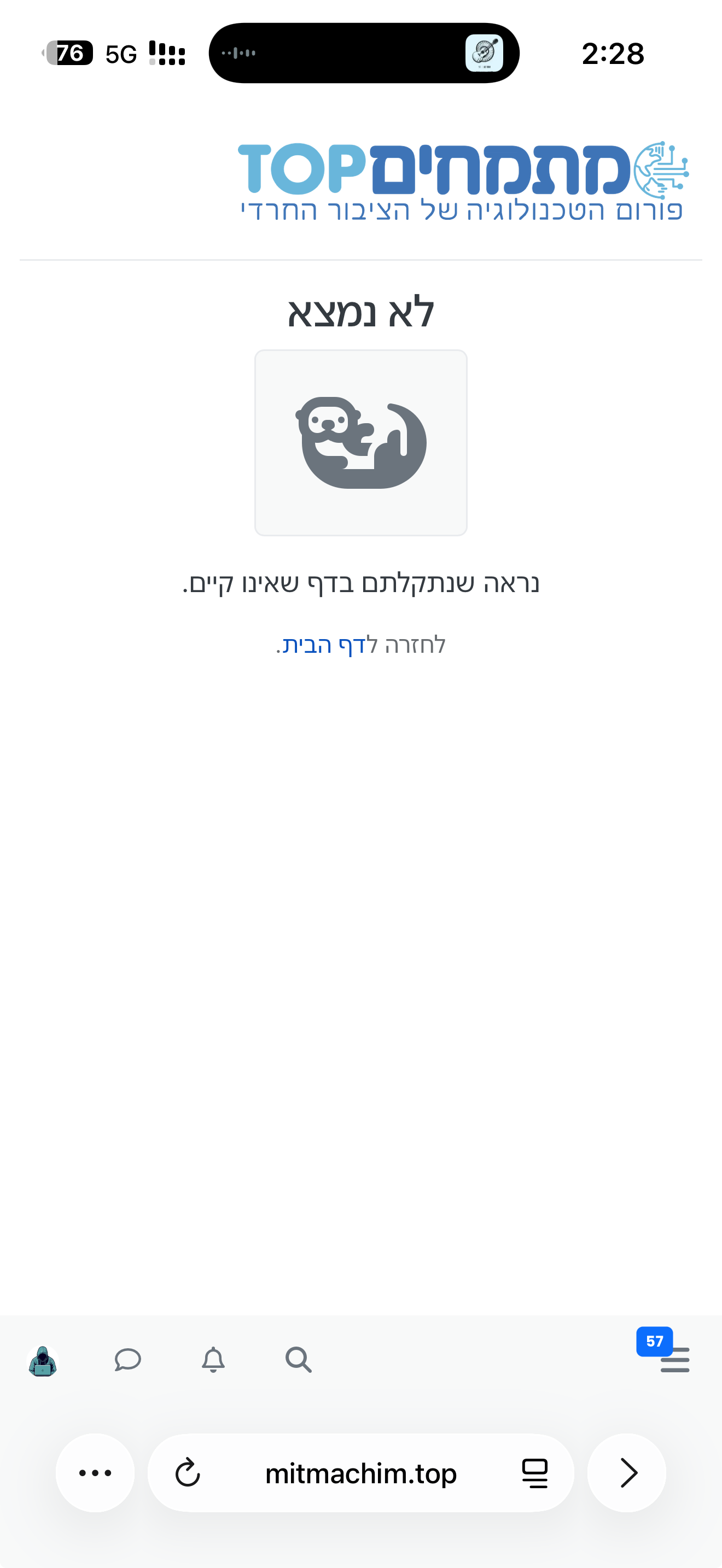Screen dimensions: 722x1568
Task: Open the browser more options menu
Action: point(95,1473)
